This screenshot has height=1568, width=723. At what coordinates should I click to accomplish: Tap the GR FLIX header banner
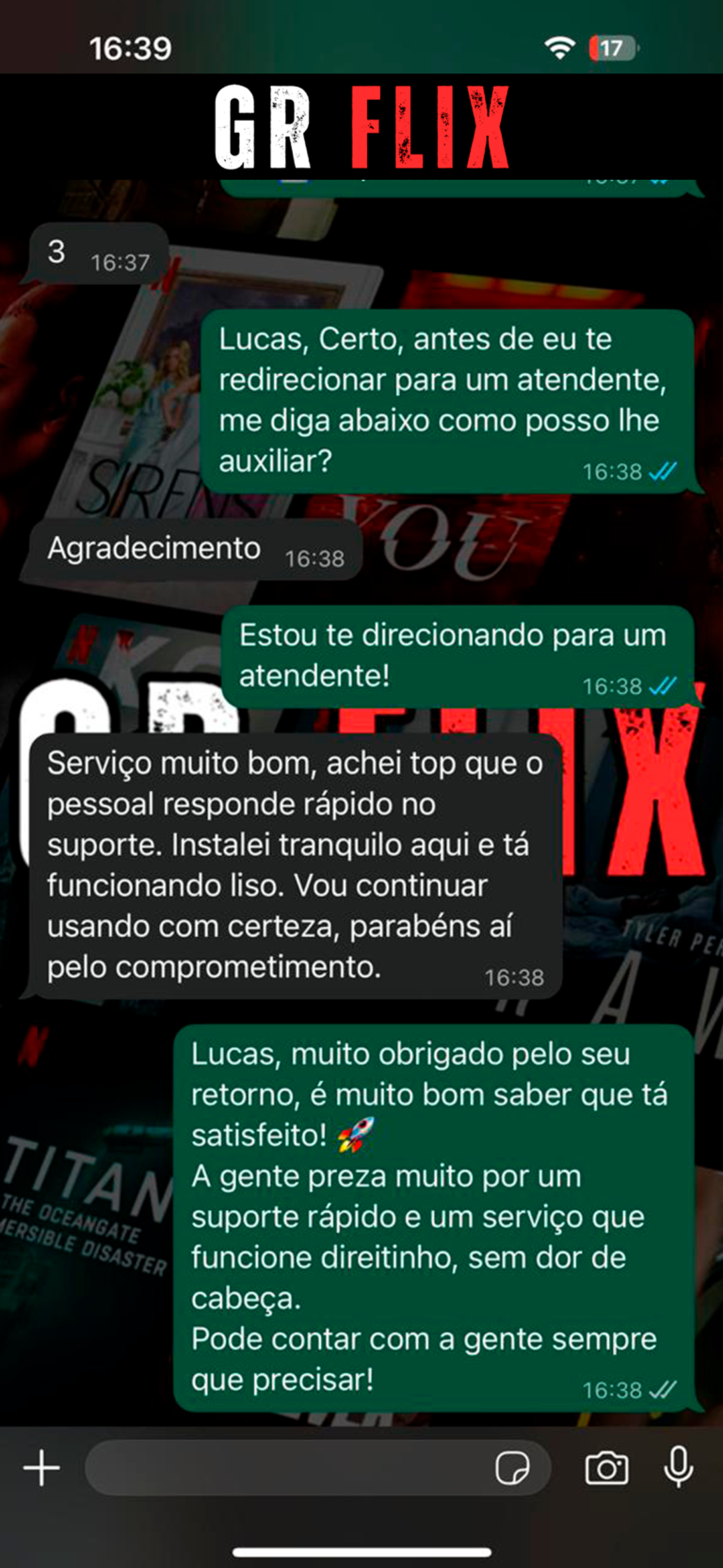(x=361, y=125)
